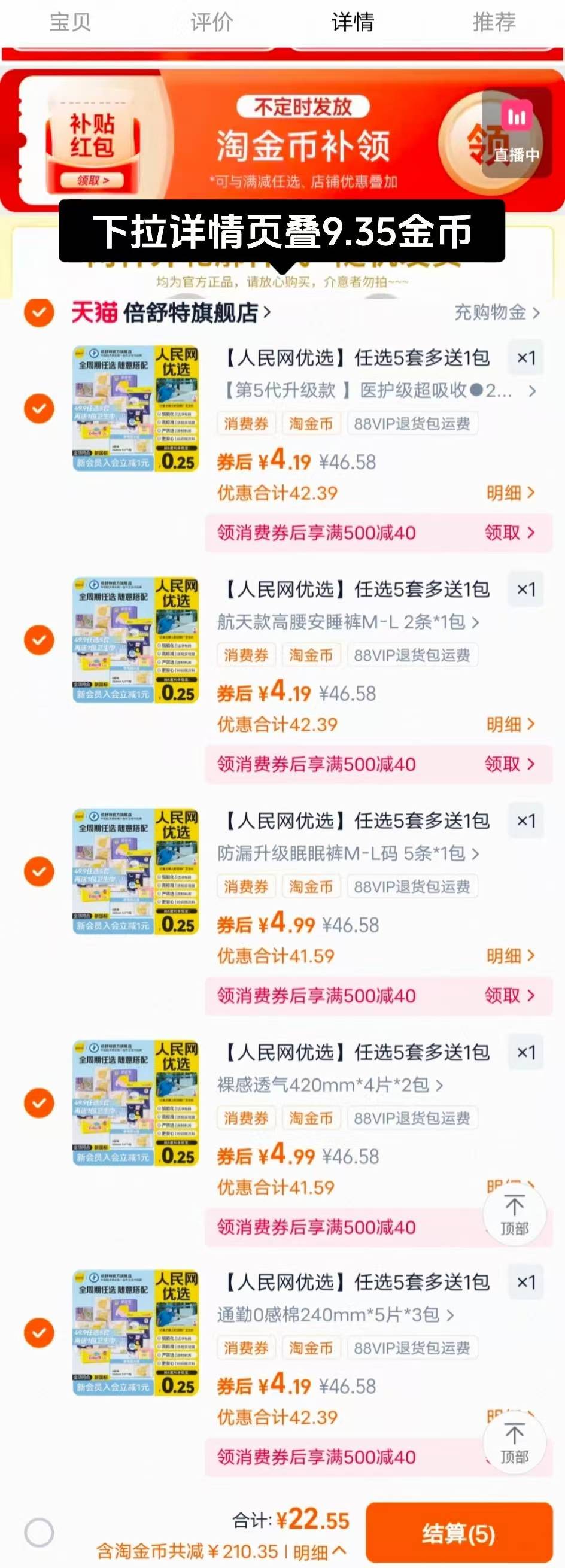Viewport: 565px width, 1568px height.
Task: Tap the 88VIP退货包运费 tag
Action: [x=412, y=424]
